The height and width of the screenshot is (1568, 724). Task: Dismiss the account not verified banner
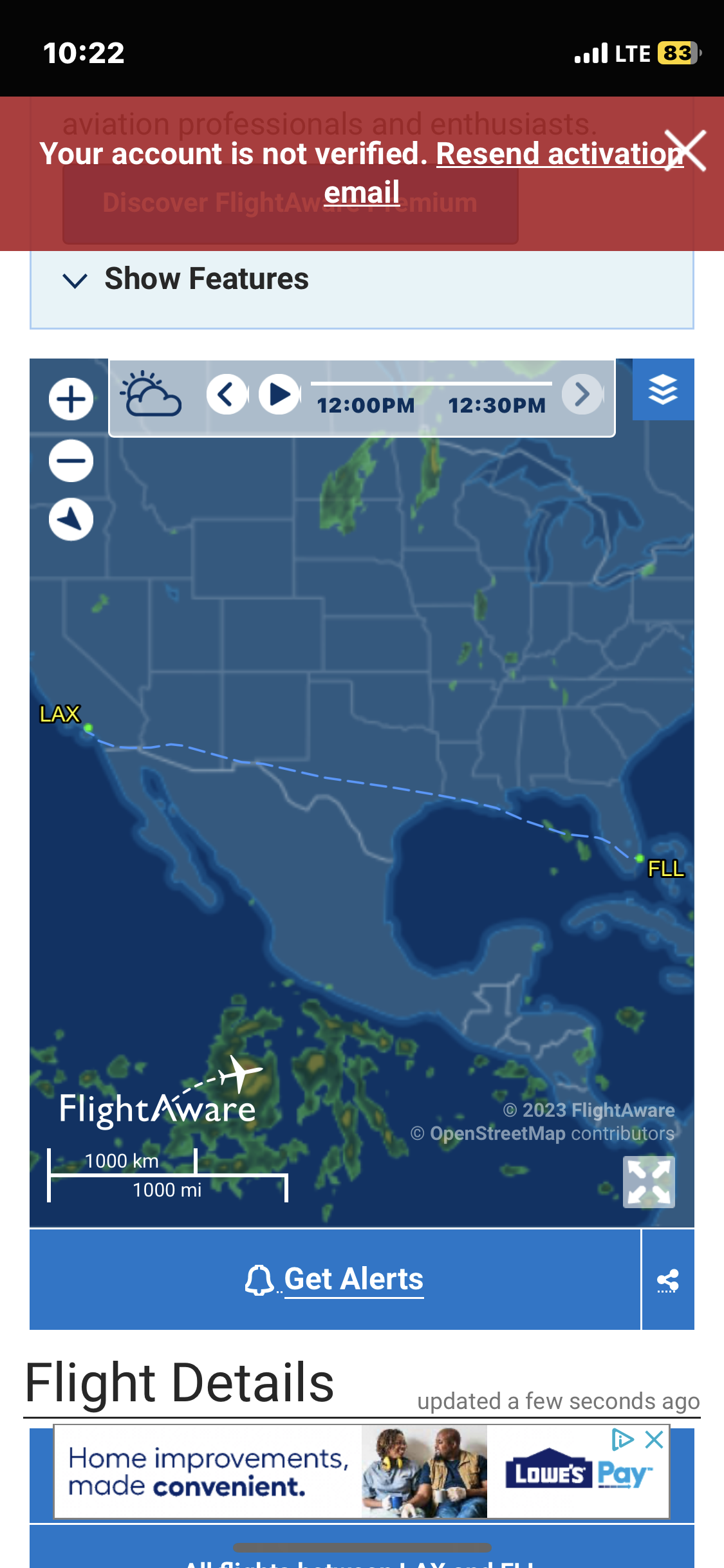[x=685, y=151]
